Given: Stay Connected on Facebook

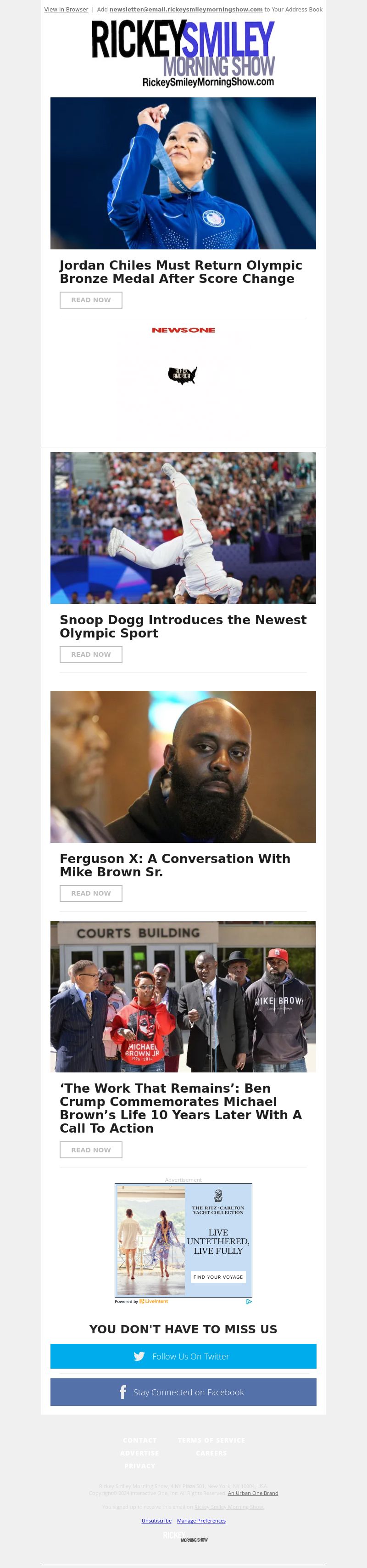Looking at the screenshot, I should (183, 1392).
